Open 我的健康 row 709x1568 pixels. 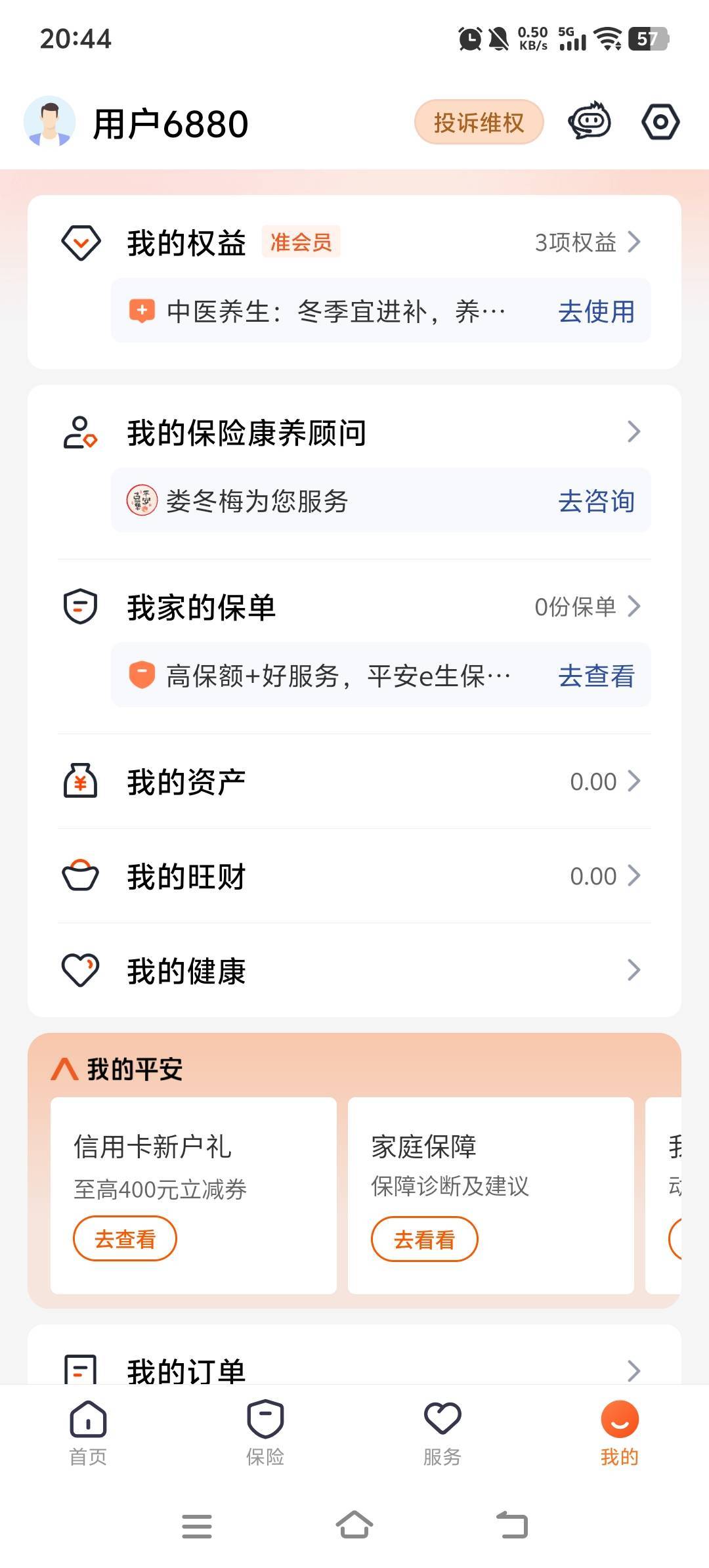(354, 970)
